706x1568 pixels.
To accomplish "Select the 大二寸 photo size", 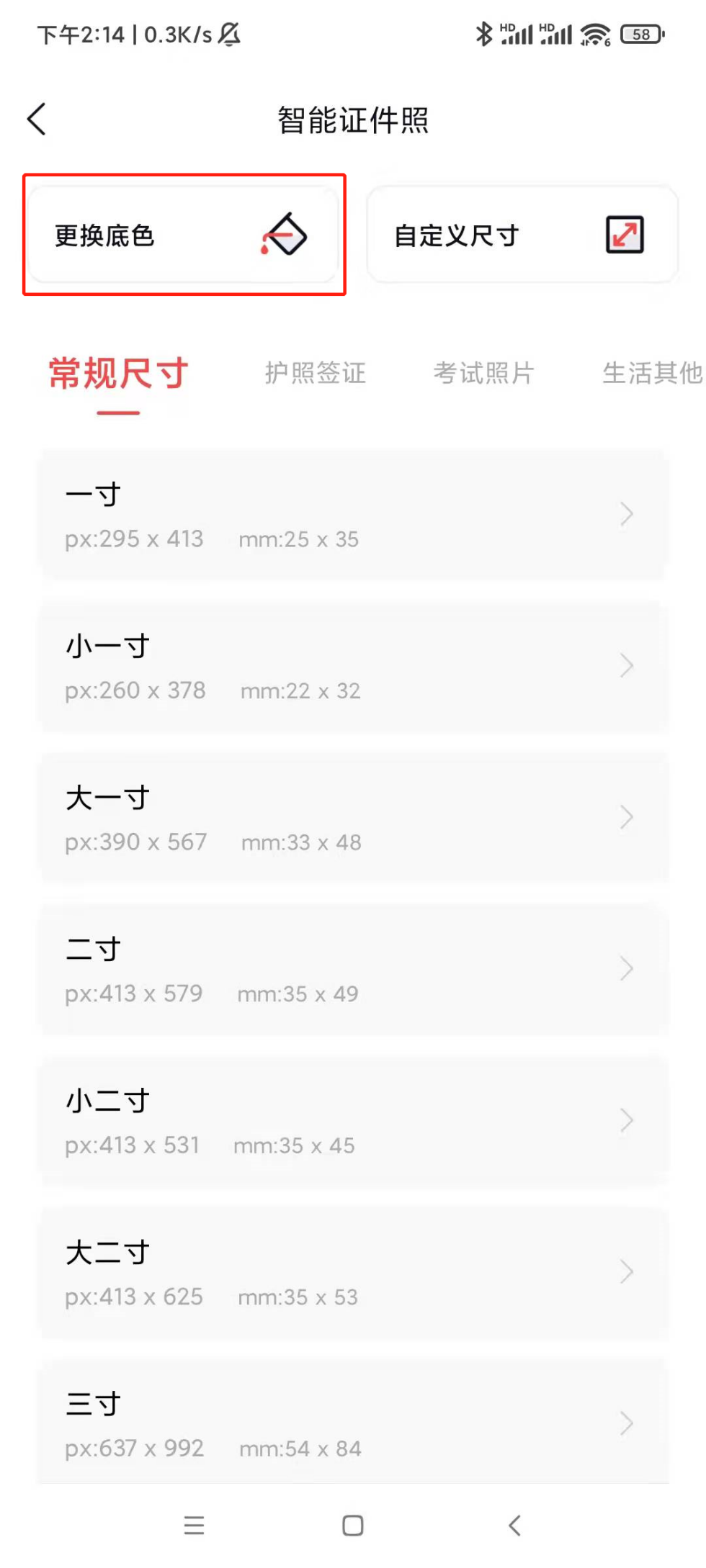I will [x=353, y=1273].
